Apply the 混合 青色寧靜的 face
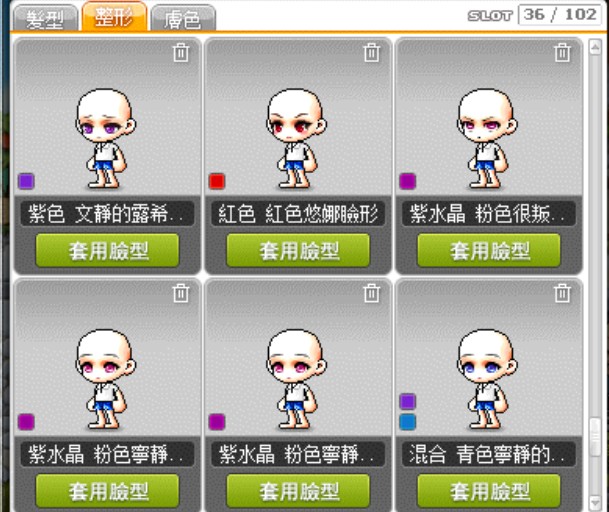609x512 pixels. click(x=489, y=489)
